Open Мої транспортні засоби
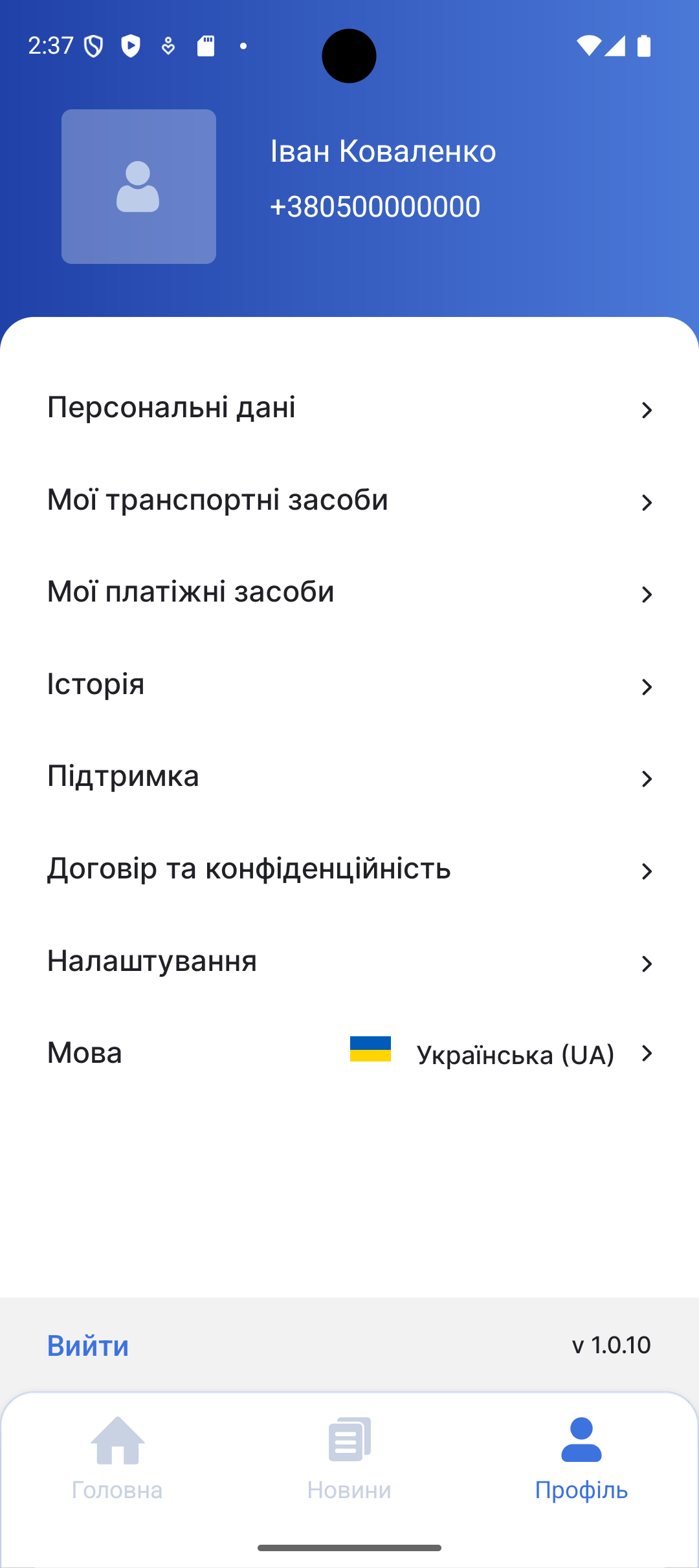The image size is (699, 1568). [349, 501]
